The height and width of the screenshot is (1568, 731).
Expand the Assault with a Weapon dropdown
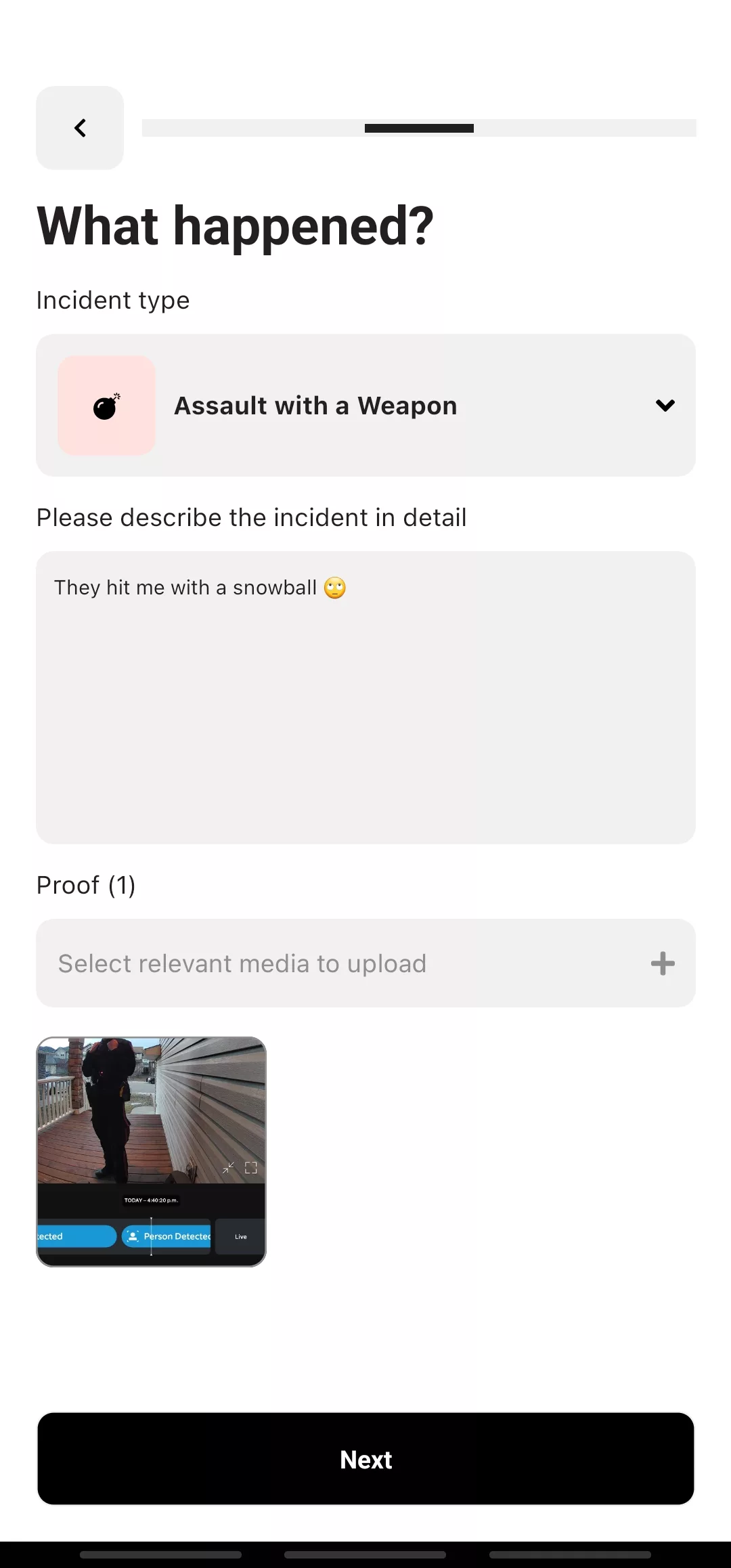click(x=365, y=405)
